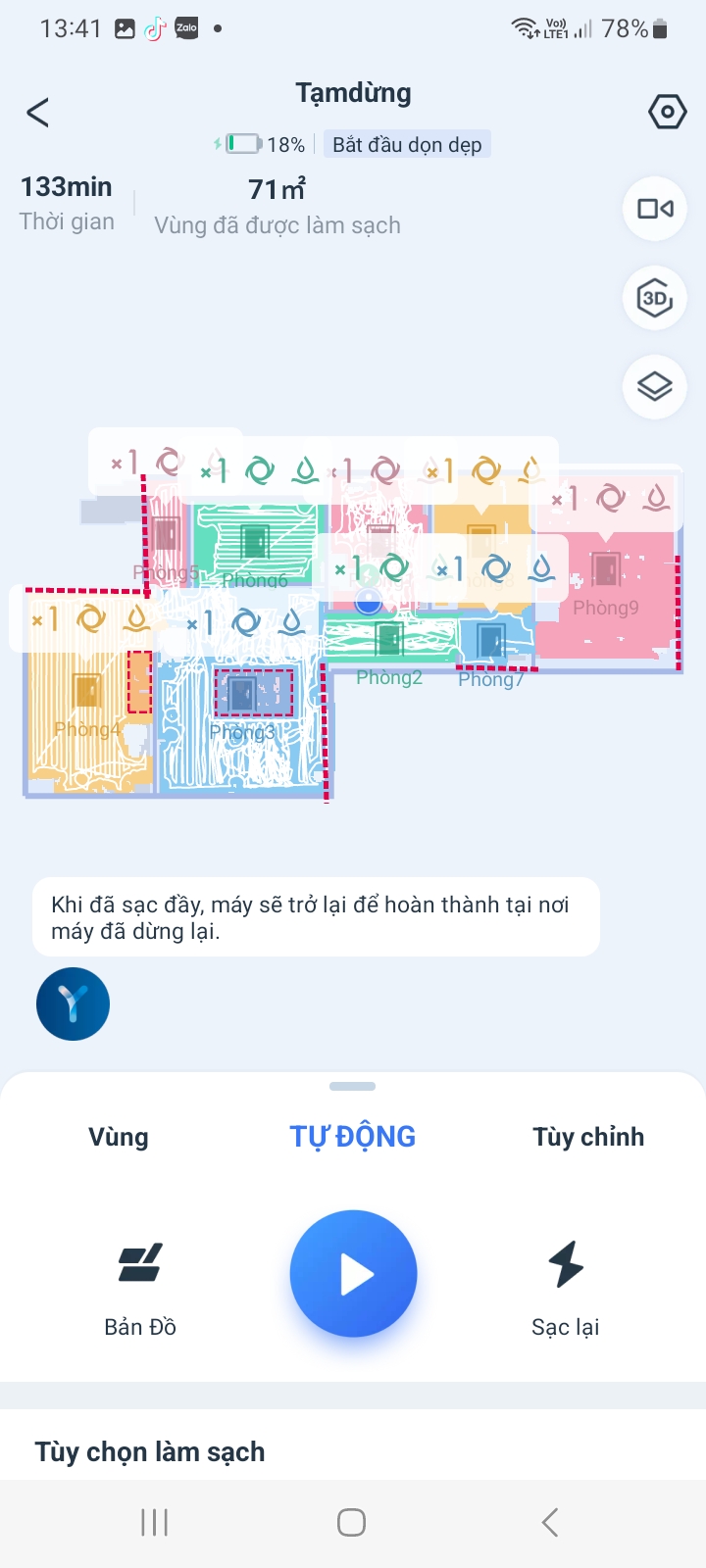The image size is (706, 1568).
Task: Select the TỰ ĐỘNG mode
Action: [353, 1137]
